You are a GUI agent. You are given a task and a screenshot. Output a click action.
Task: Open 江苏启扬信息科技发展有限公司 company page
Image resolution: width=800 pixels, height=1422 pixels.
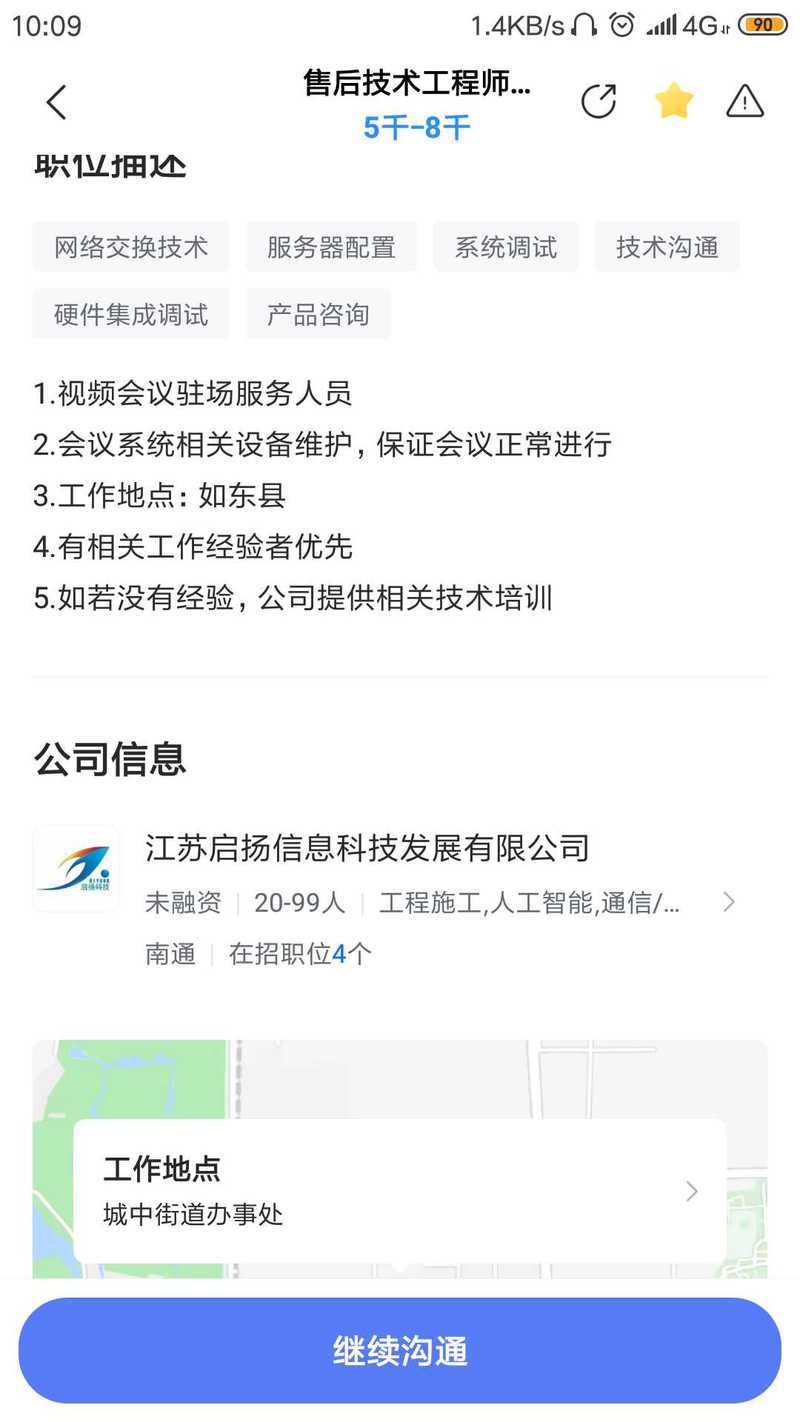pos(400,898)
